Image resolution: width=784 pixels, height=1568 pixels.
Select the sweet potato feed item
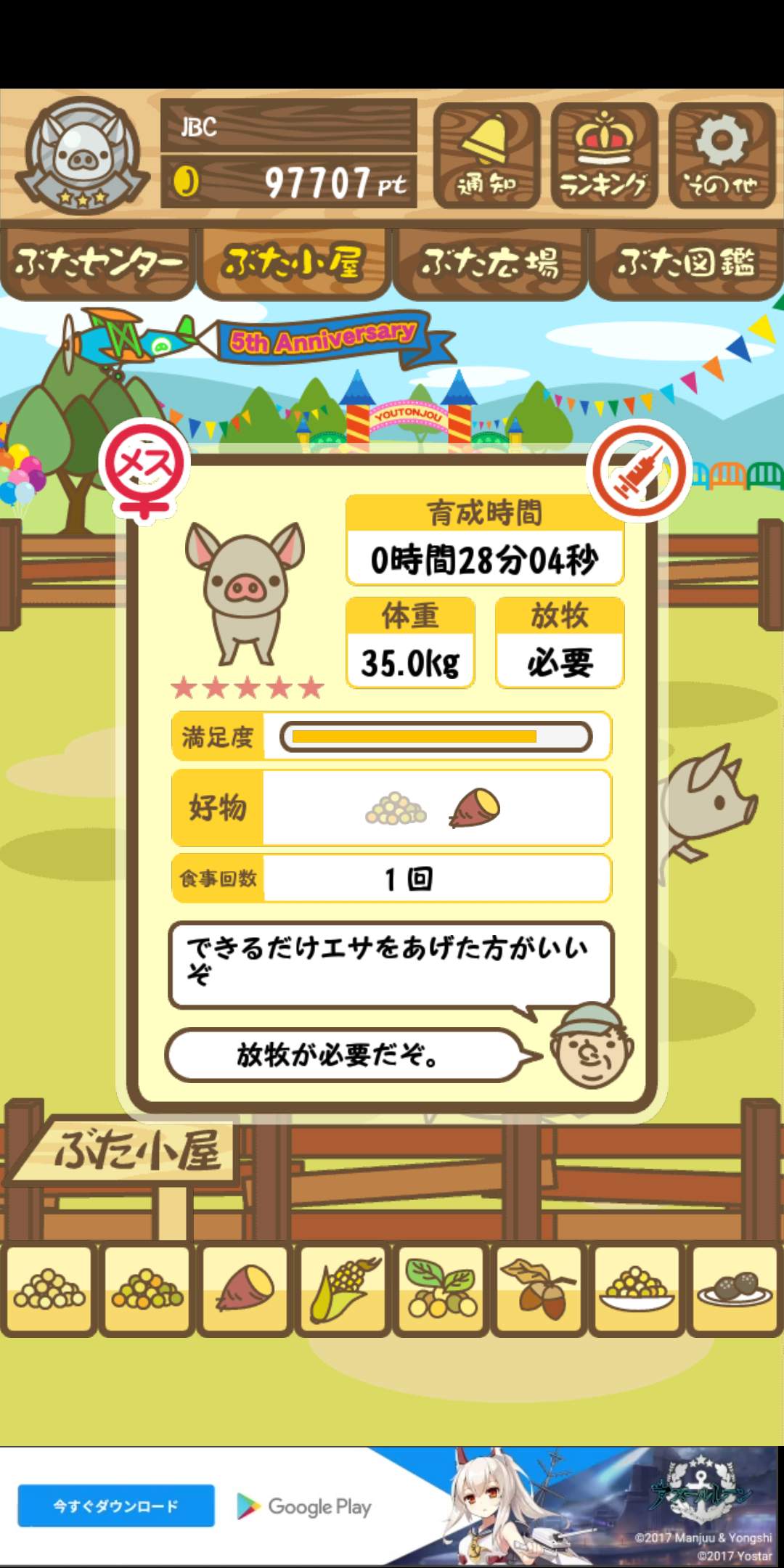click(x=245, y=1290)
